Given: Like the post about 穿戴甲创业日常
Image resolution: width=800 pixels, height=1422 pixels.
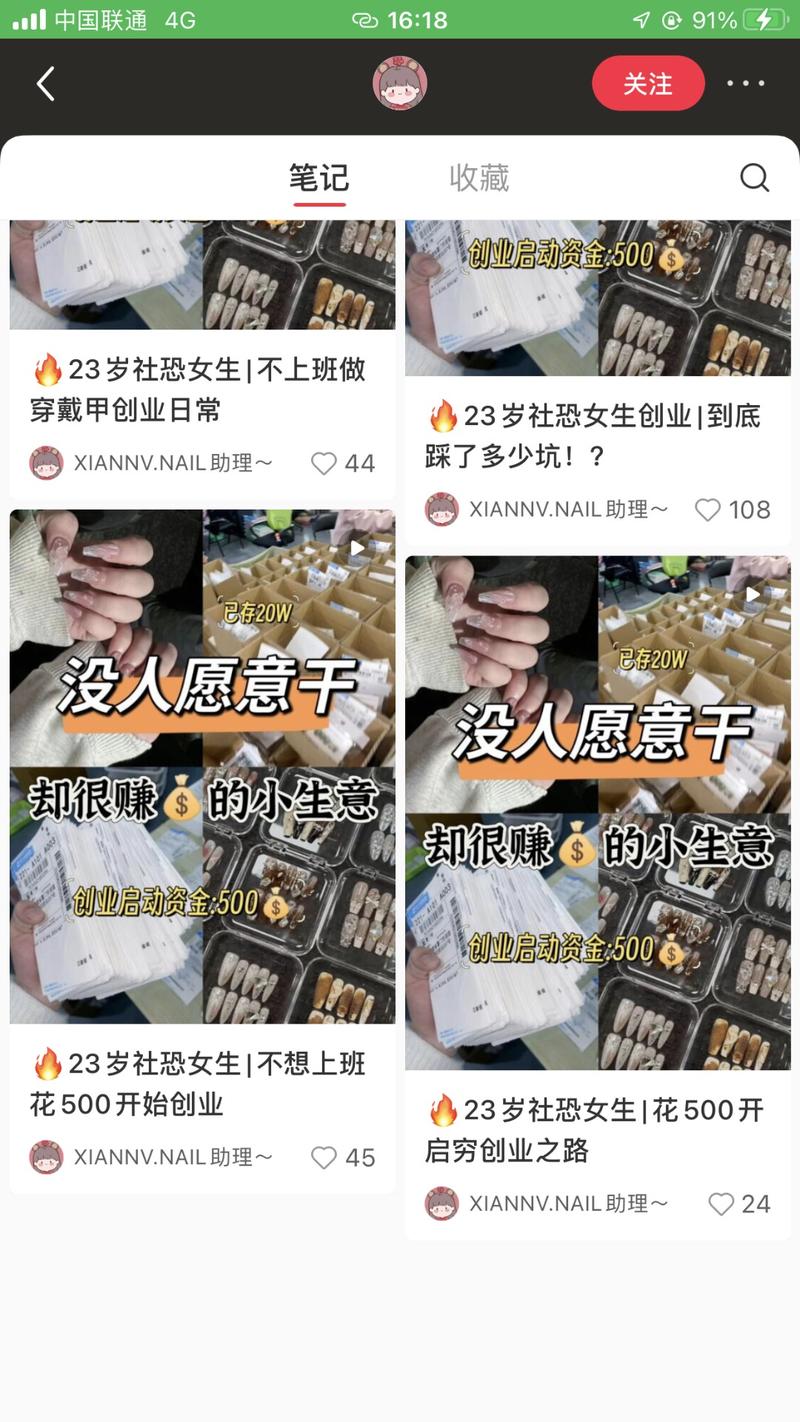Looking at the screenshot, I should point(323,463).
